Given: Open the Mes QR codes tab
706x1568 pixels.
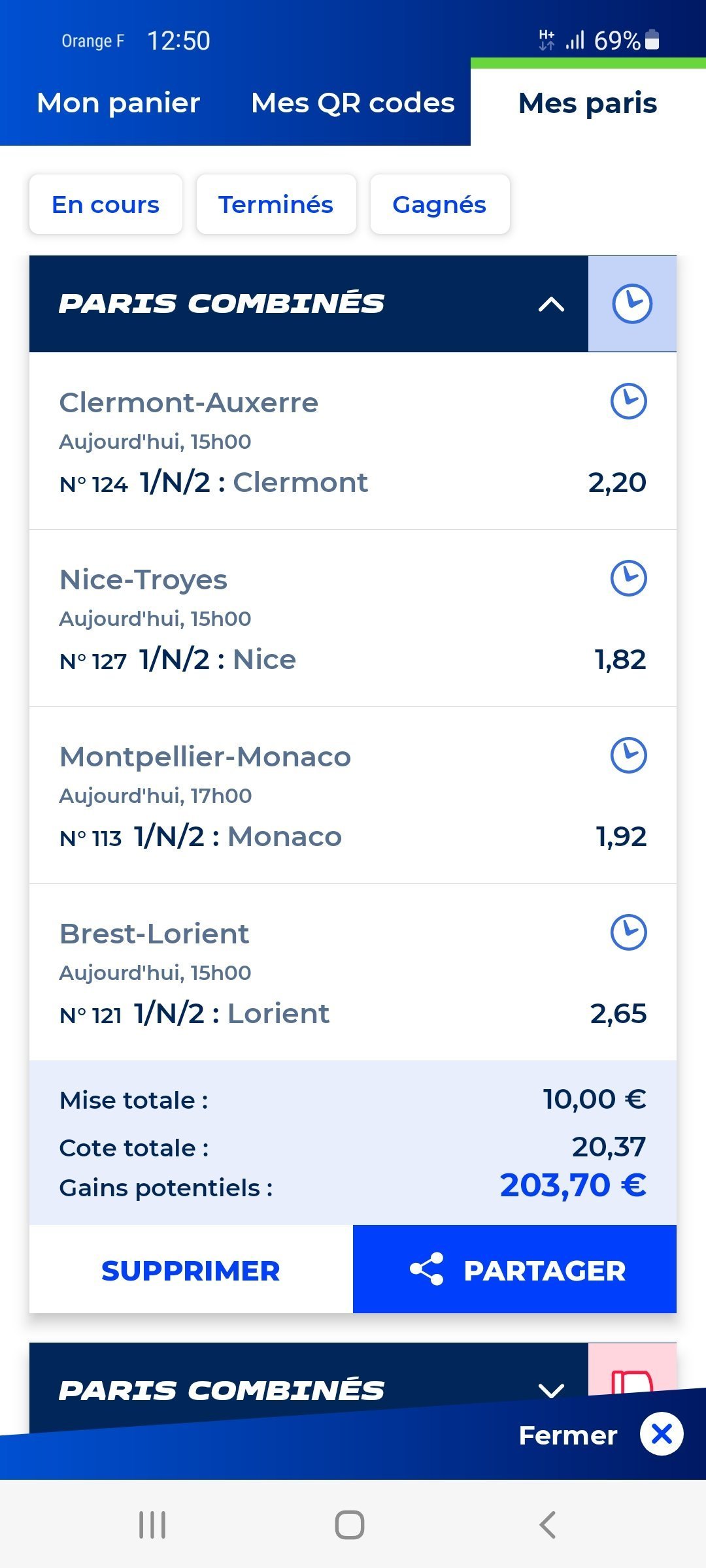Looking at the screenshot, I should click(x=353, y=103).
